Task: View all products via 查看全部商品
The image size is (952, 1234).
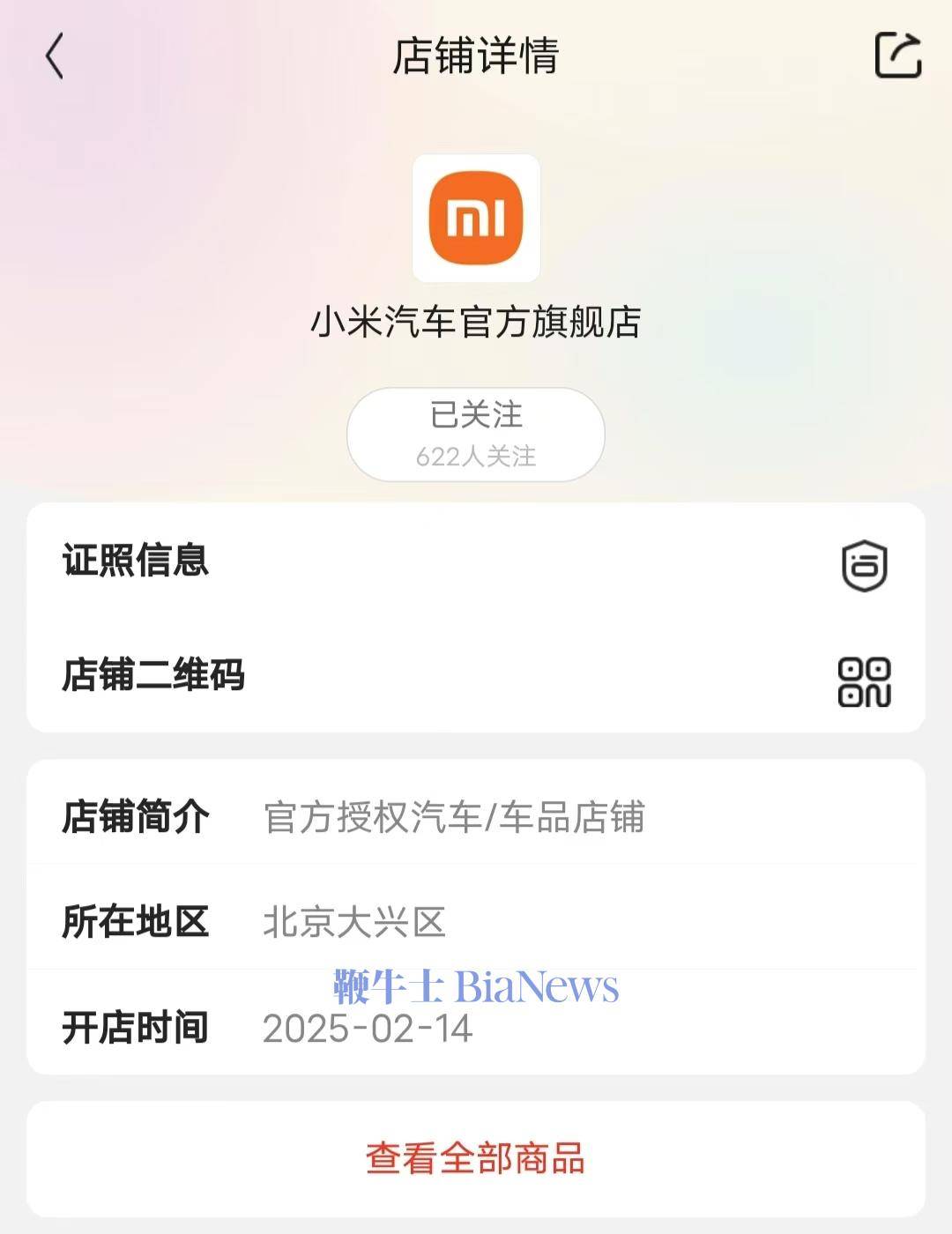Action: tap(476, 1158)
